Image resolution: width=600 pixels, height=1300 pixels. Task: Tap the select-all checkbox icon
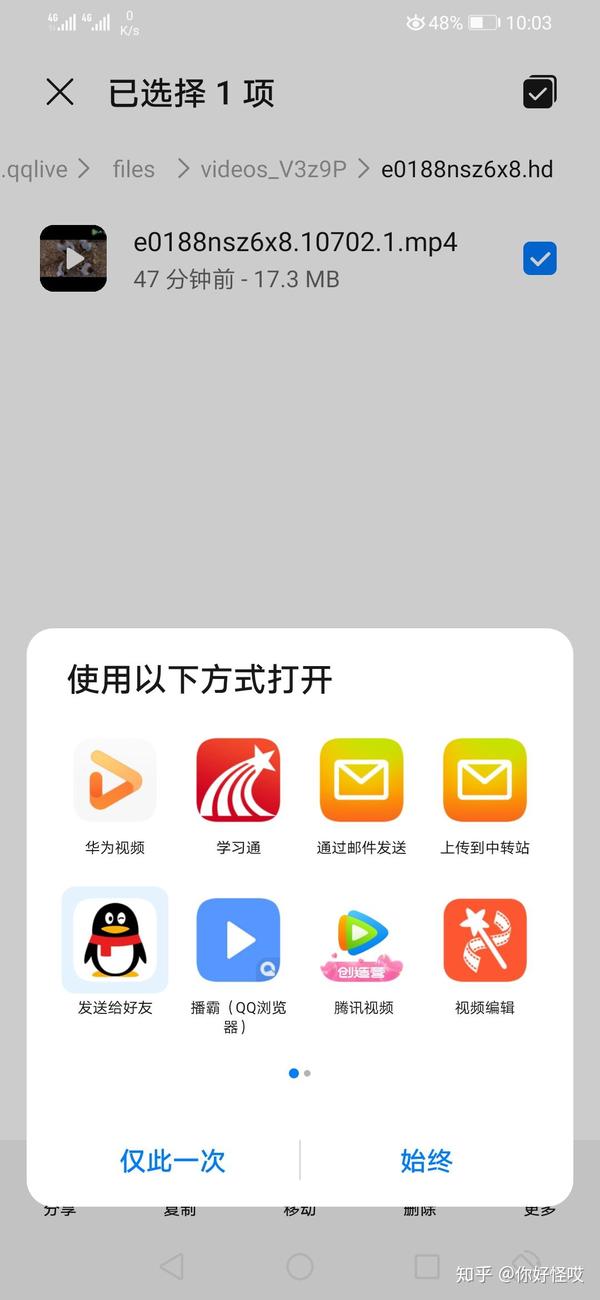tap(539, 93)
